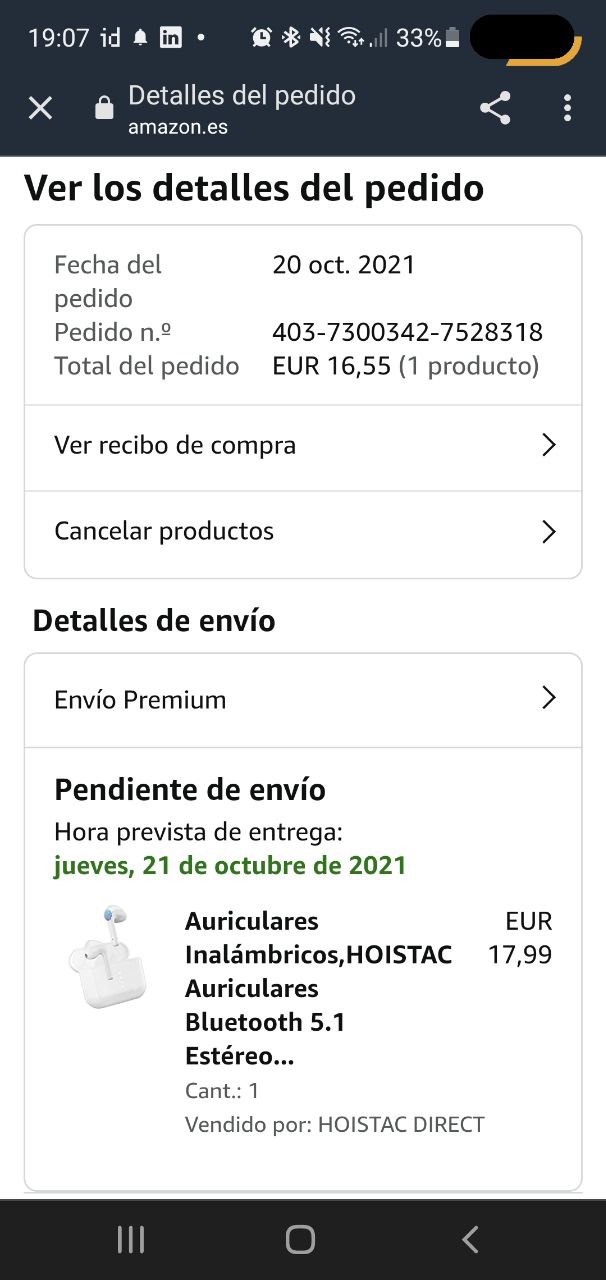This screenshot has height=1280, width=606.
Task: Select Cancelar productos
Action: (x=302, y=531)
